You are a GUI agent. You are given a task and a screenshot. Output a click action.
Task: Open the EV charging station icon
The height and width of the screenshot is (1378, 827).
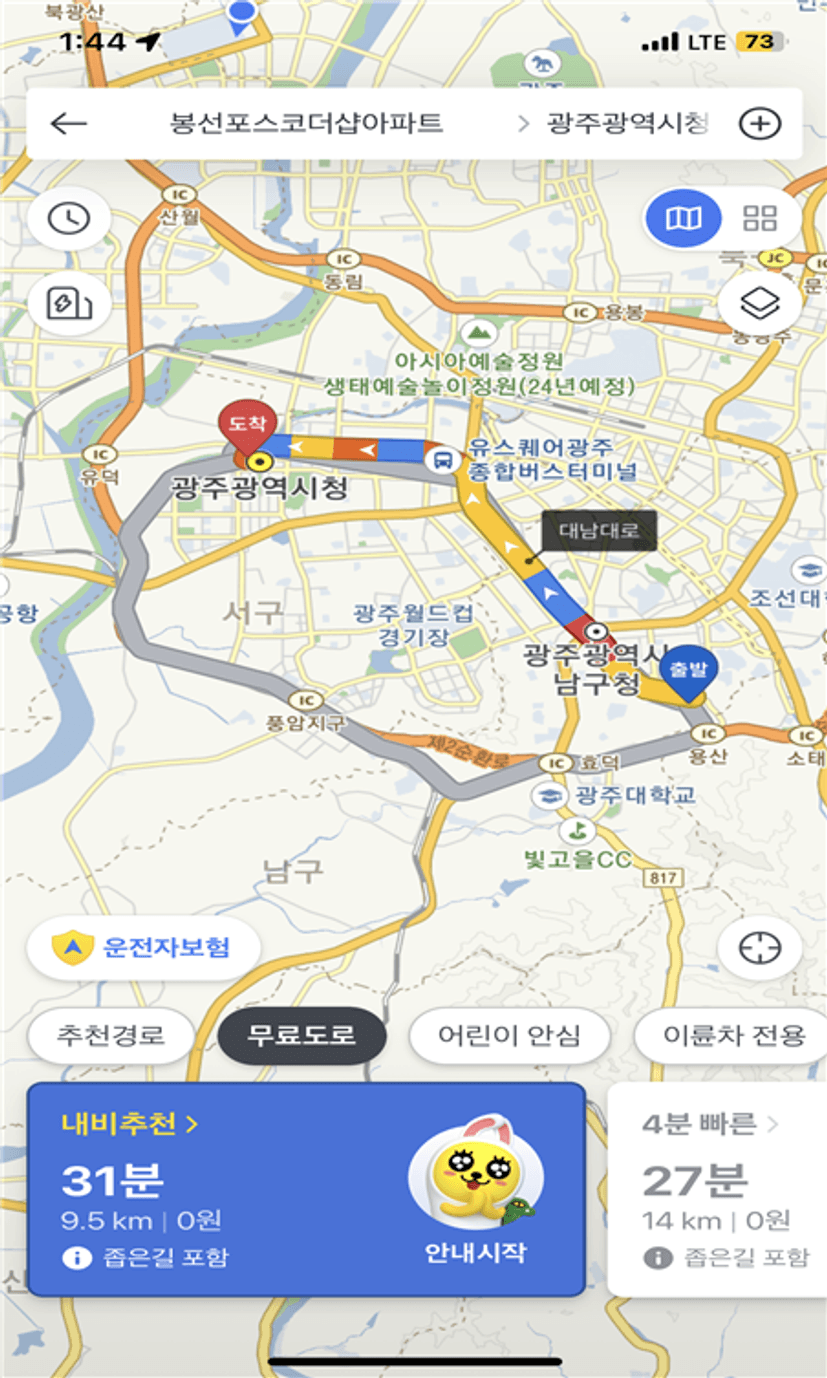point(69,302)
